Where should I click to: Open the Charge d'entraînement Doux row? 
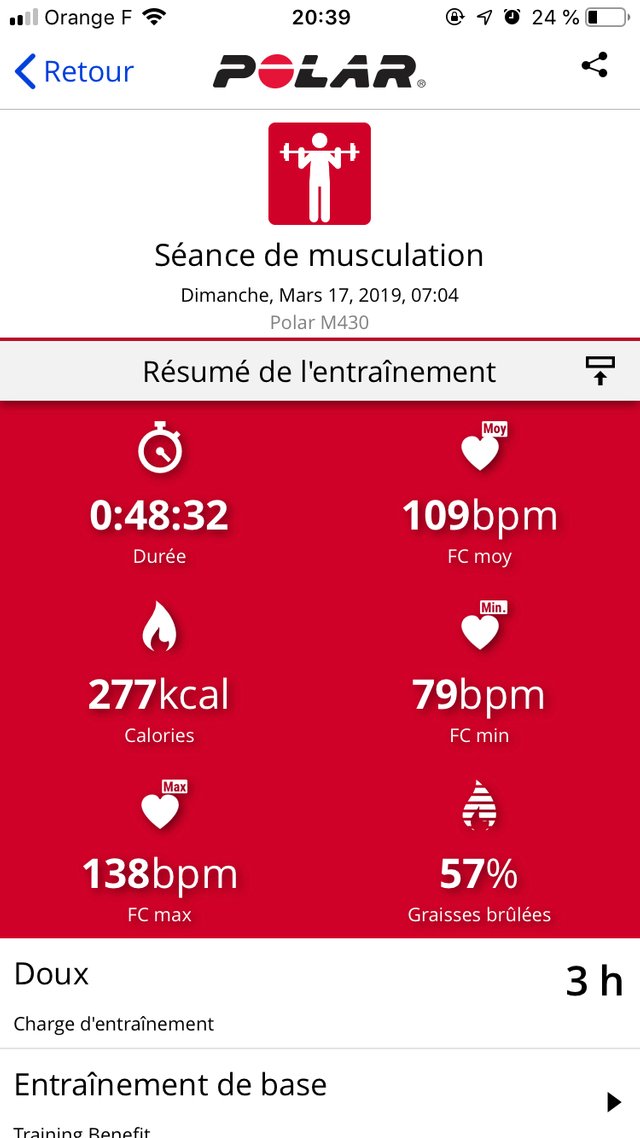pos(320,994)
